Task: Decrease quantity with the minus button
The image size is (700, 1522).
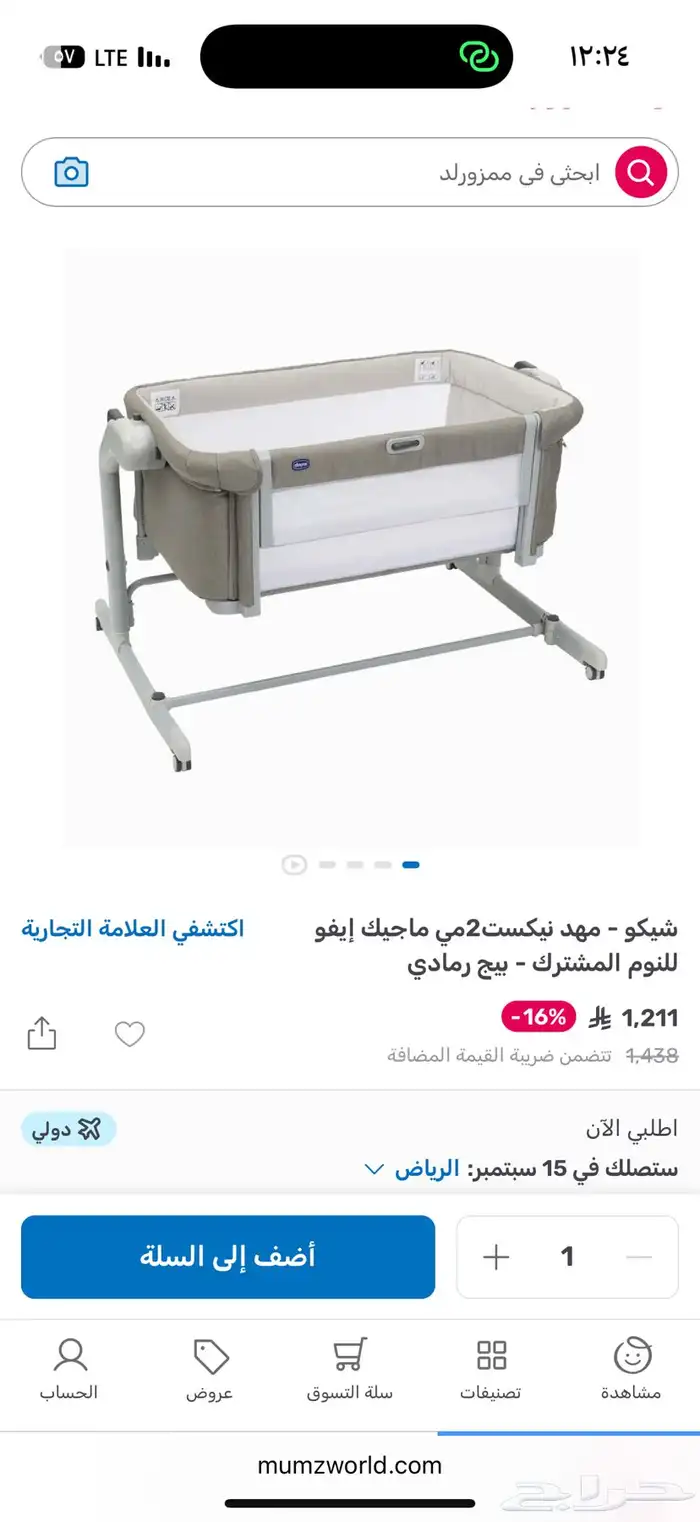Action: click(x=638, y=1257)
